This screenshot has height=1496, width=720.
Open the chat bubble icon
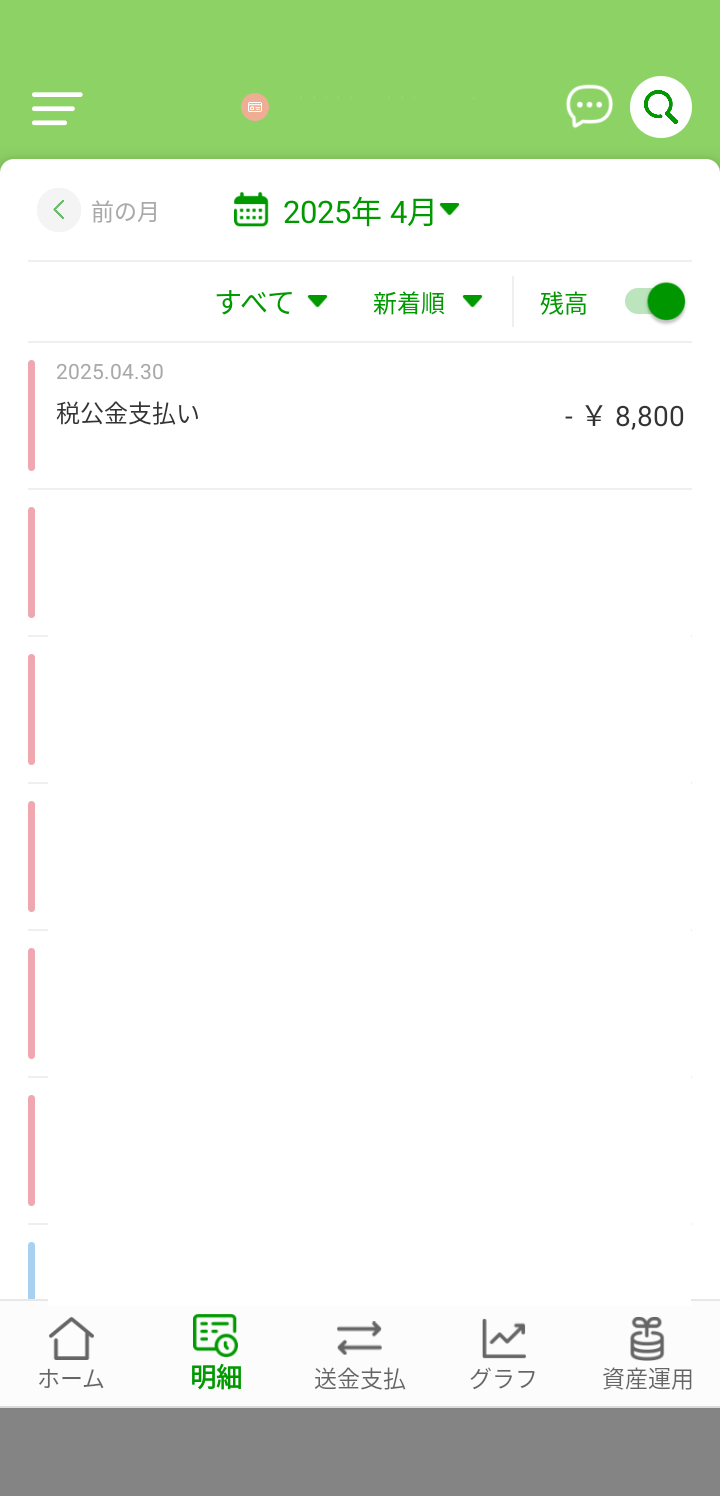(589, 106)
